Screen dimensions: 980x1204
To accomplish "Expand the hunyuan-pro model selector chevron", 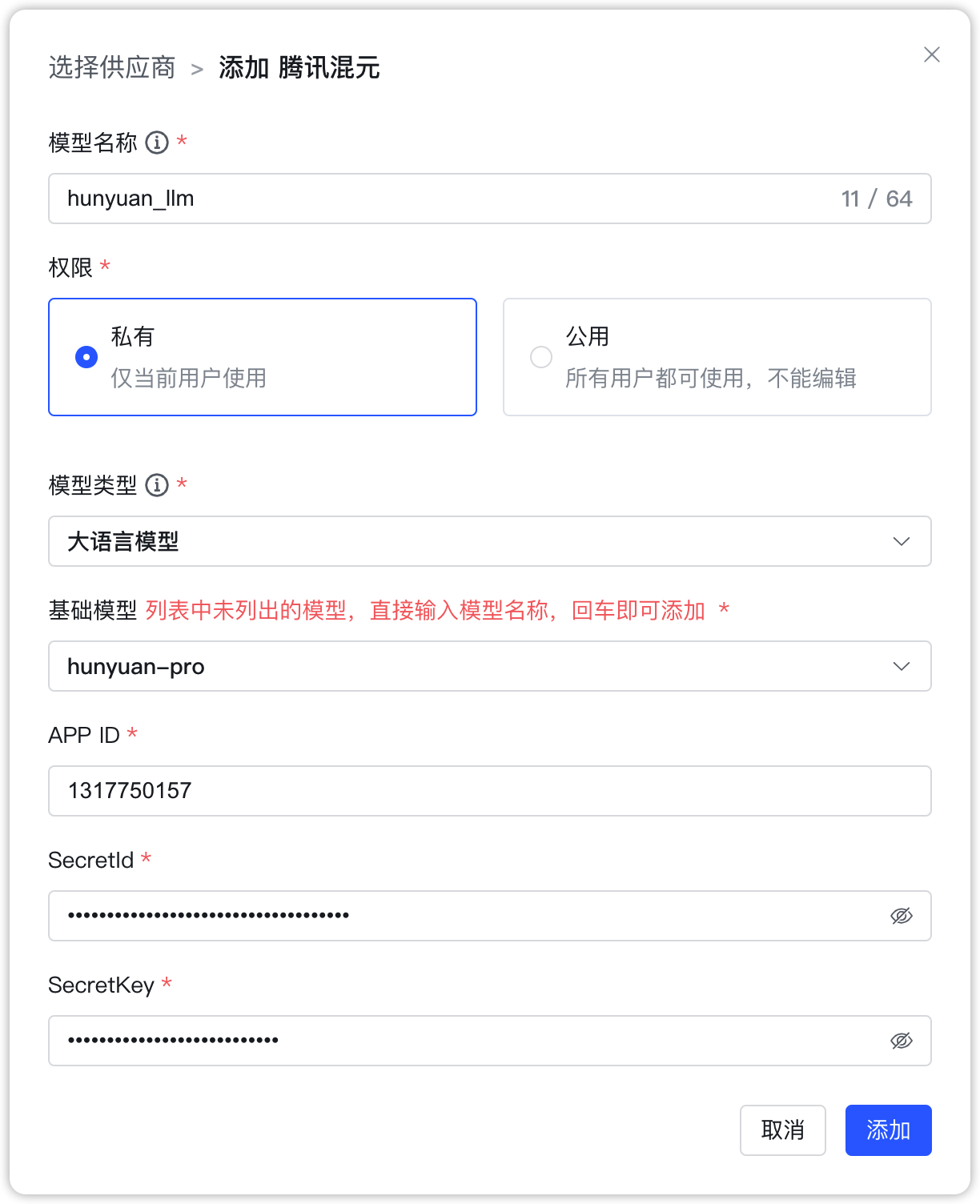I will [902, 666].
